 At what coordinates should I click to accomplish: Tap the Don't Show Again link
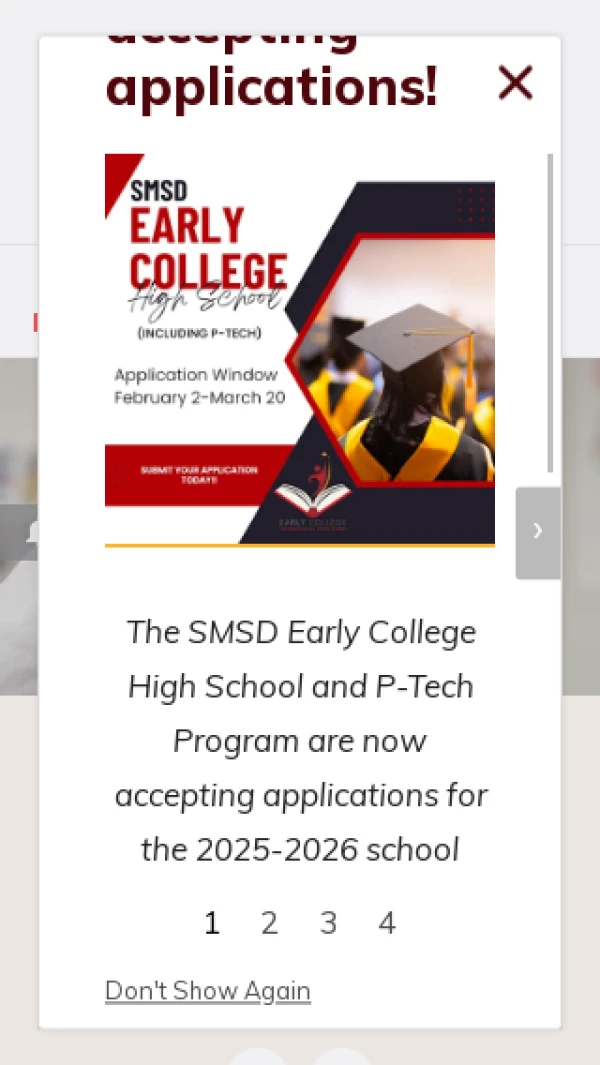coord(208,991)
